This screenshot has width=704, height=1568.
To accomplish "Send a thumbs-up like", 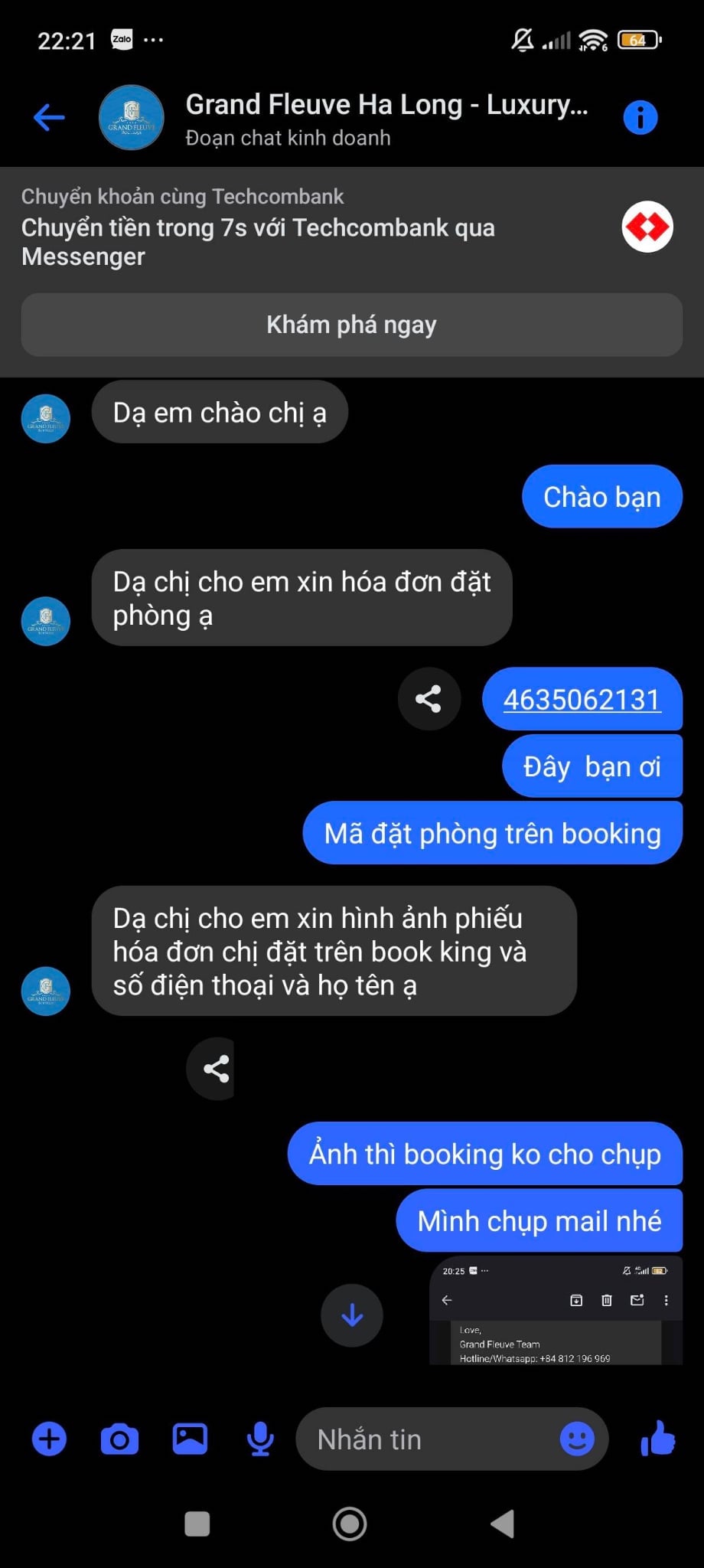I will 657,1439.
